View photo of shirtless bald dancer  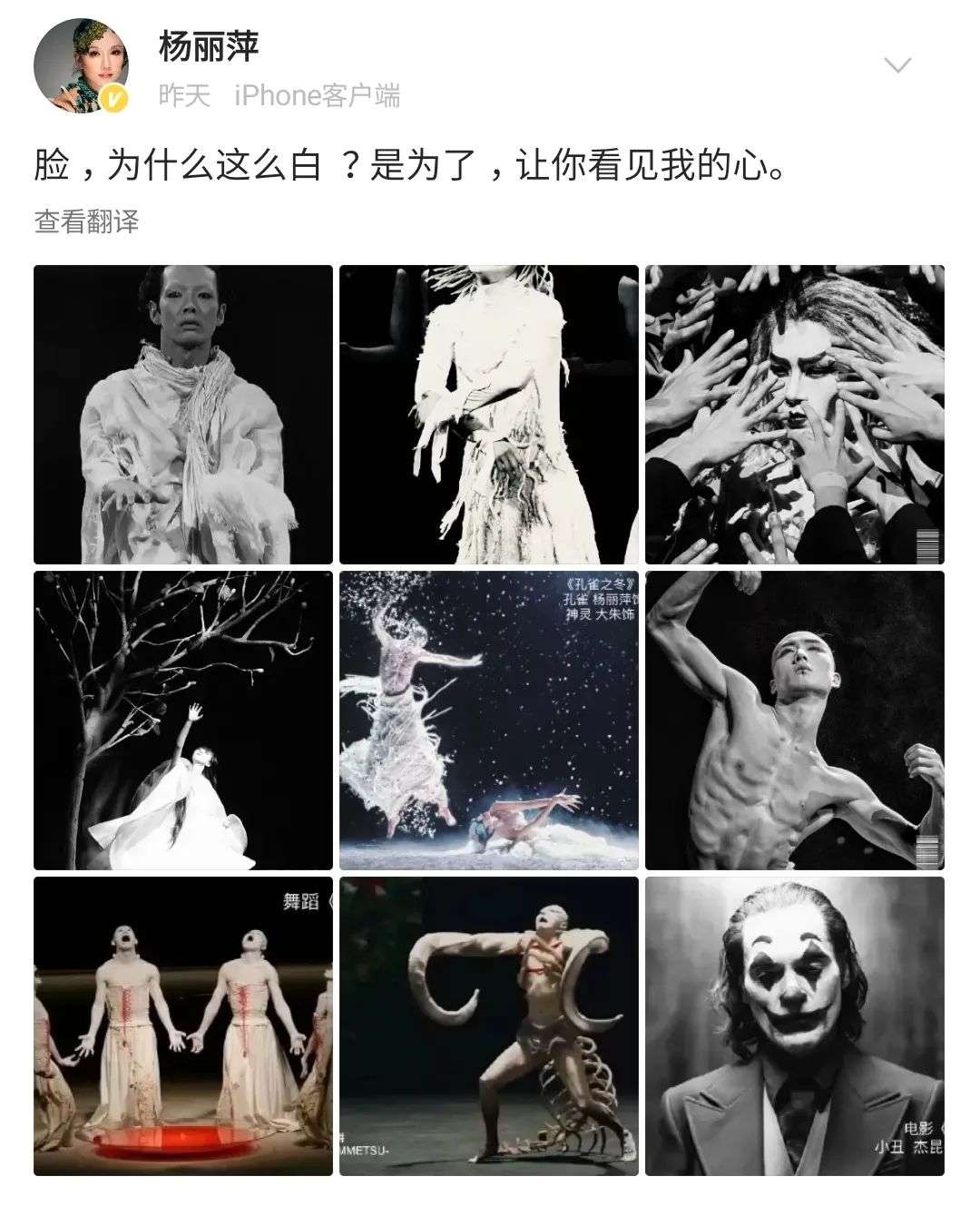click(x=794, y=721)
